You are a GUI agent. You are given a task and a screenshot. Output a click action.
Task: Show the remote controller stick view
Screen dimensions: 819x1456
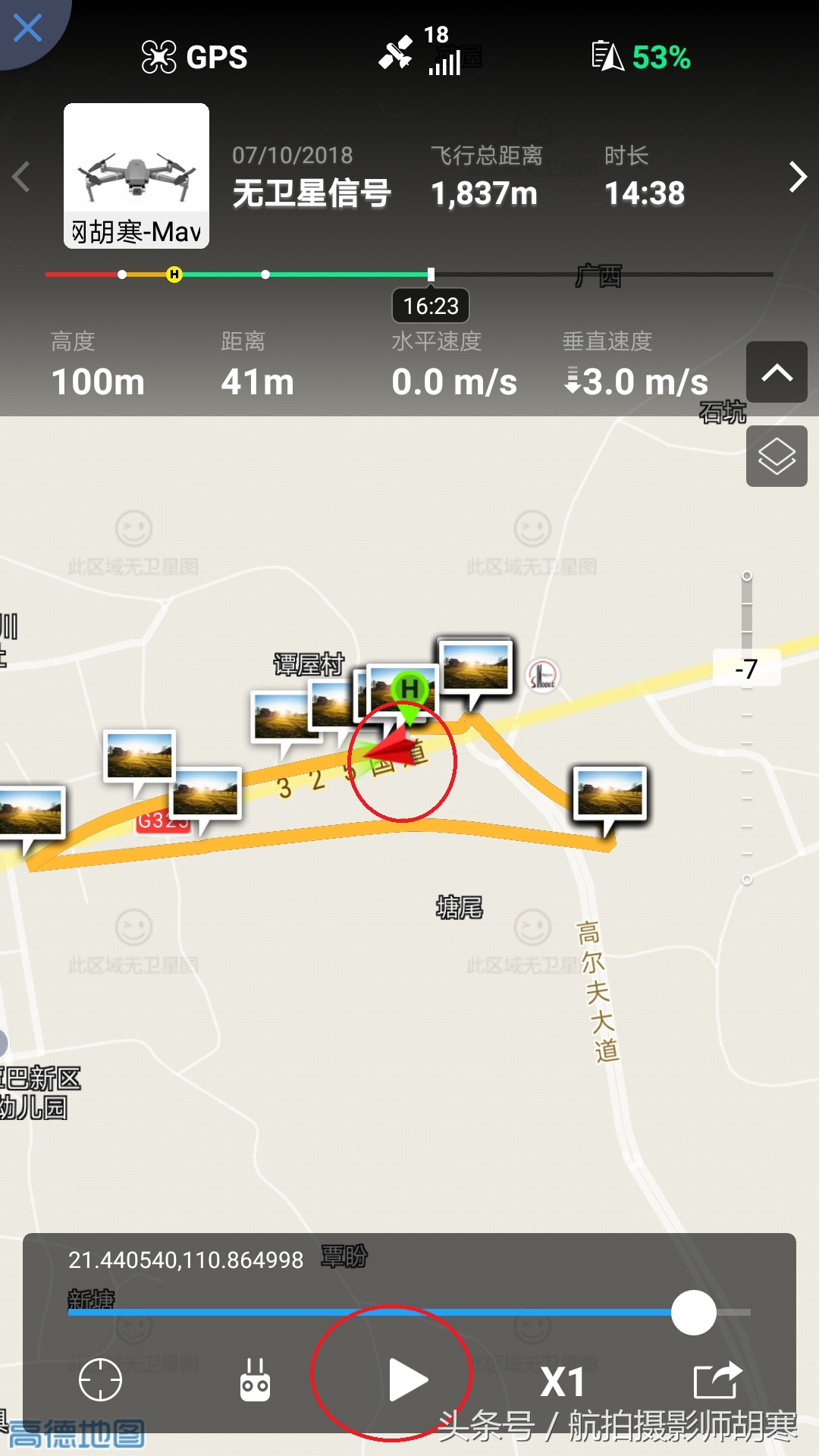255,1380
